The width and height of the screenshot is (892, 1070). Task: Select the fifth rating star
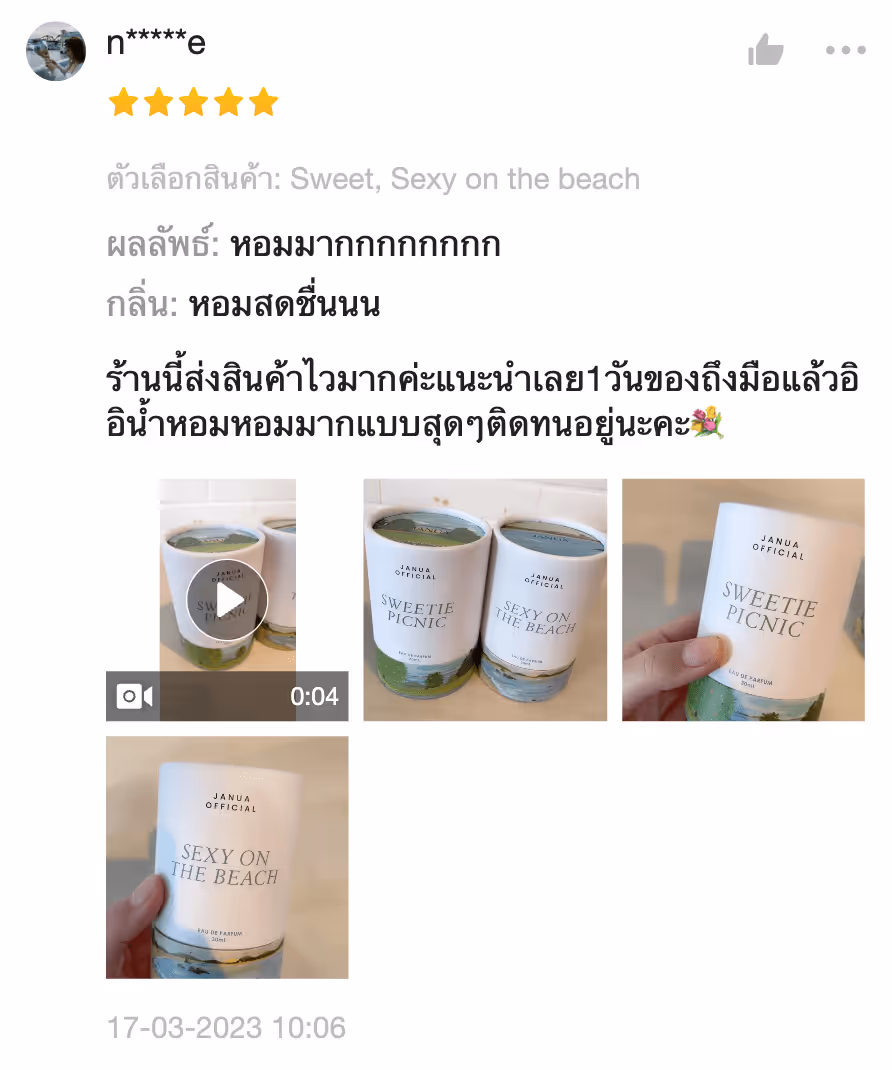[x=261, y=102]
